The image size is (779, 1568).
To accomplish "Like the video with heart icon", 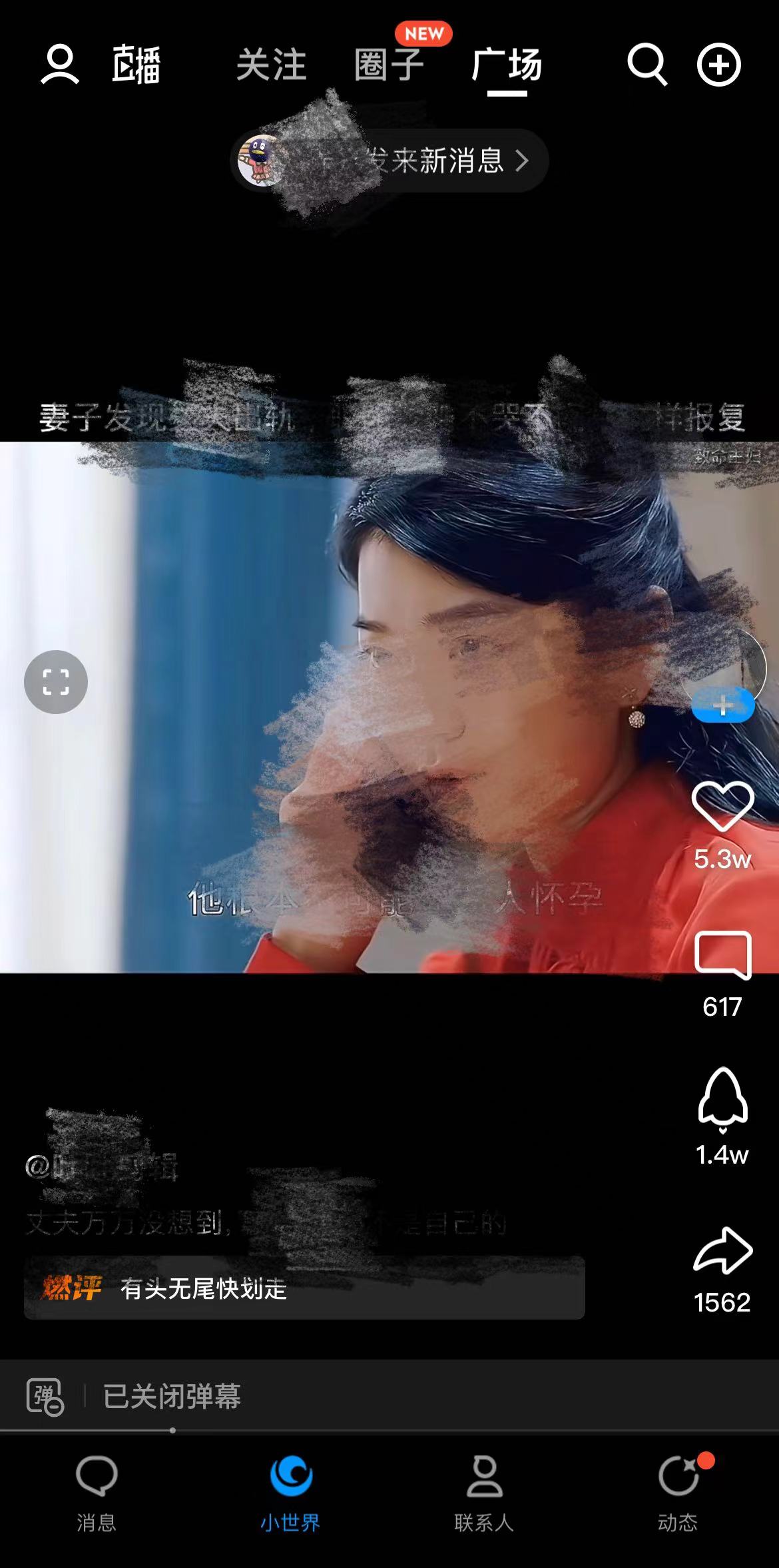I will click(722, 807).
